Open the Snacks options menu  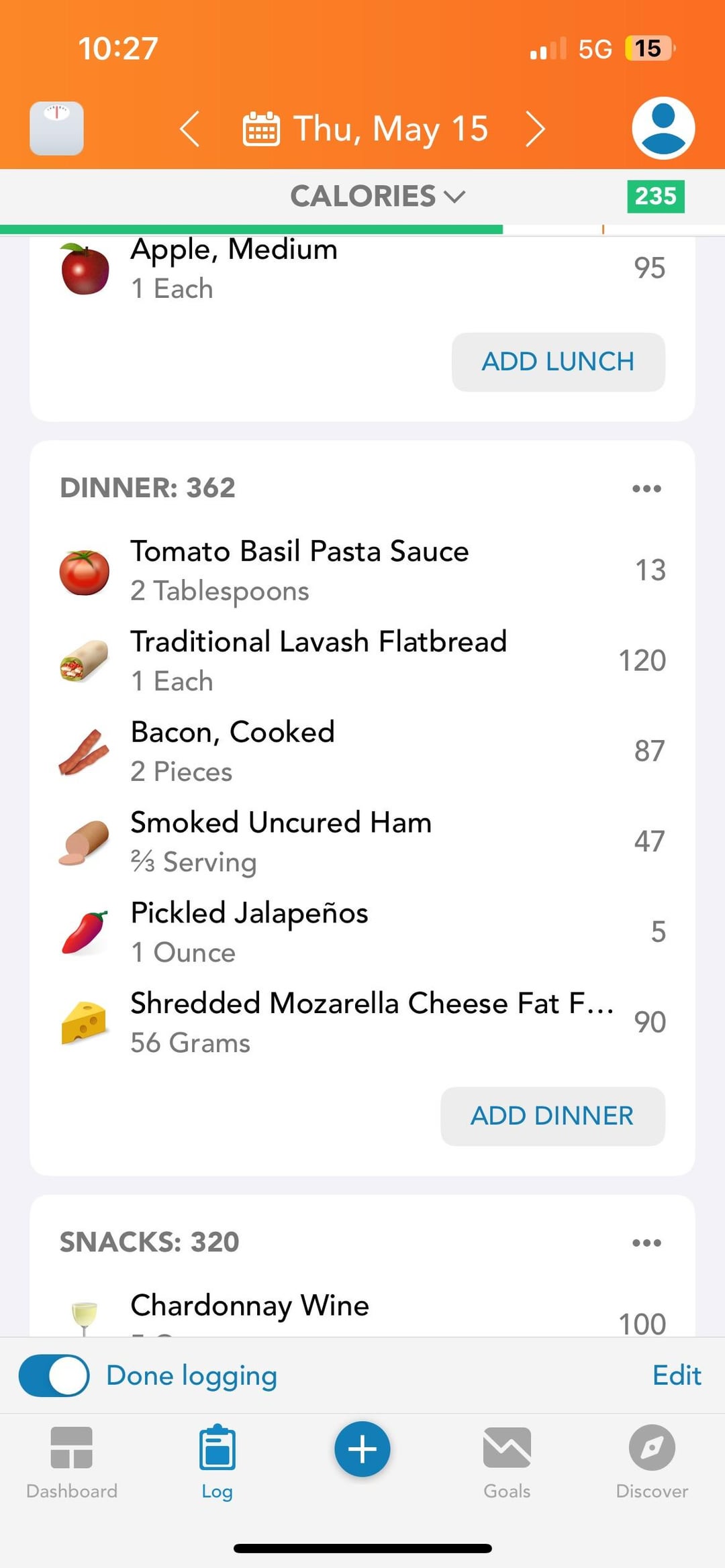coord(647,1243)
